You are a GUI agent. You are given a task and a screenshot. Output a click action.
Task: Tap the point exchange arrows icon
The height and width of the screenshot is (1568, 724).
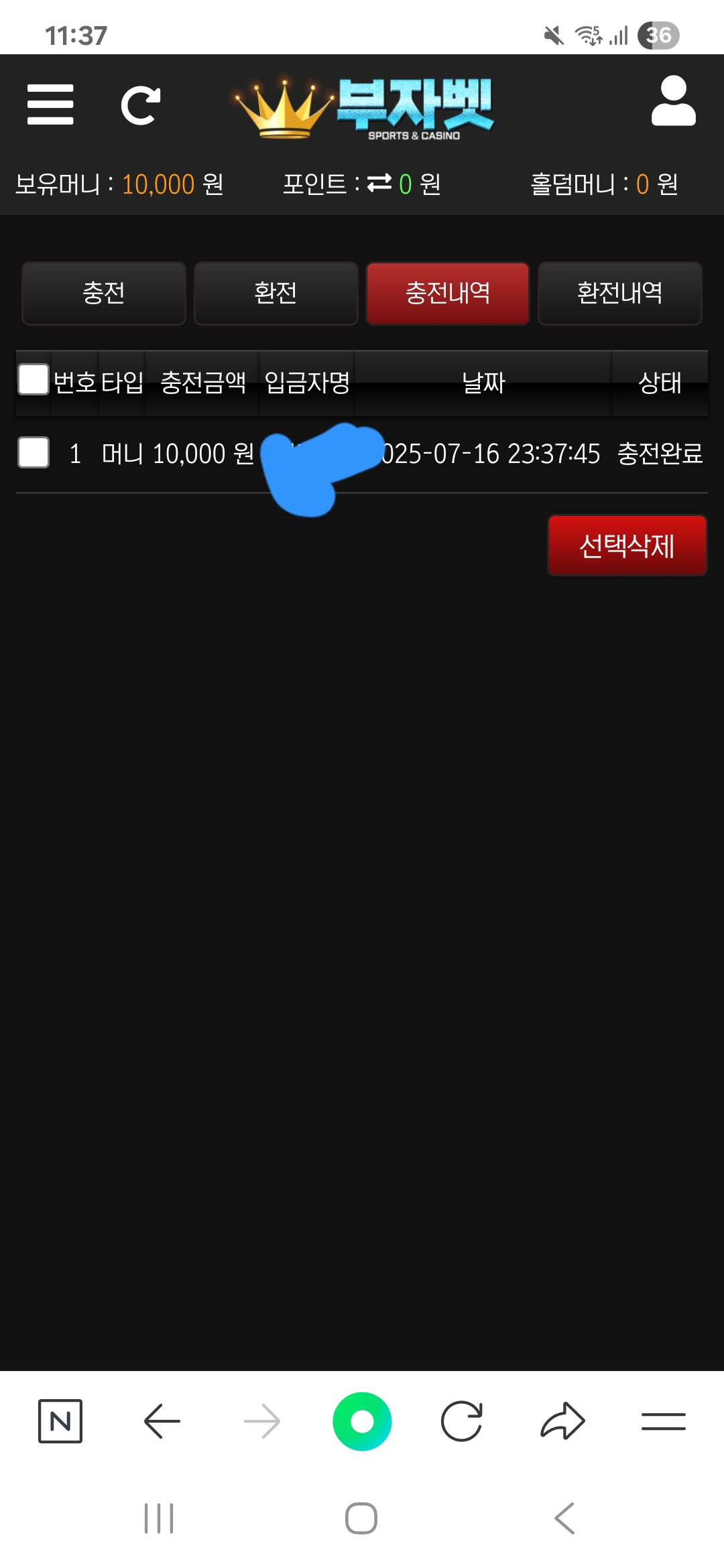[x=379, y=183]
